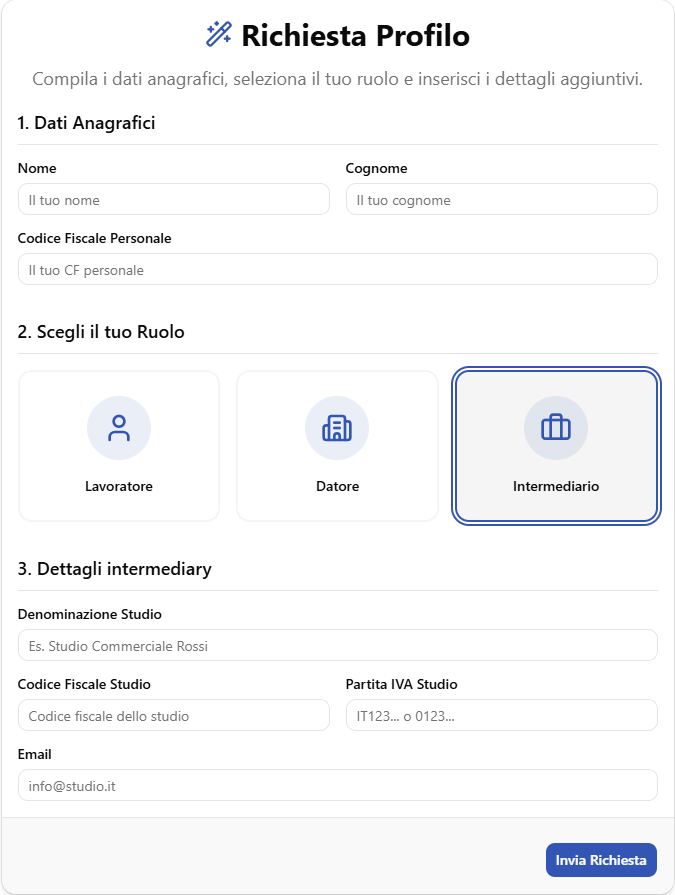Focus the Cognome text field
The image size is (675, 895).
[x=502, y=199]
